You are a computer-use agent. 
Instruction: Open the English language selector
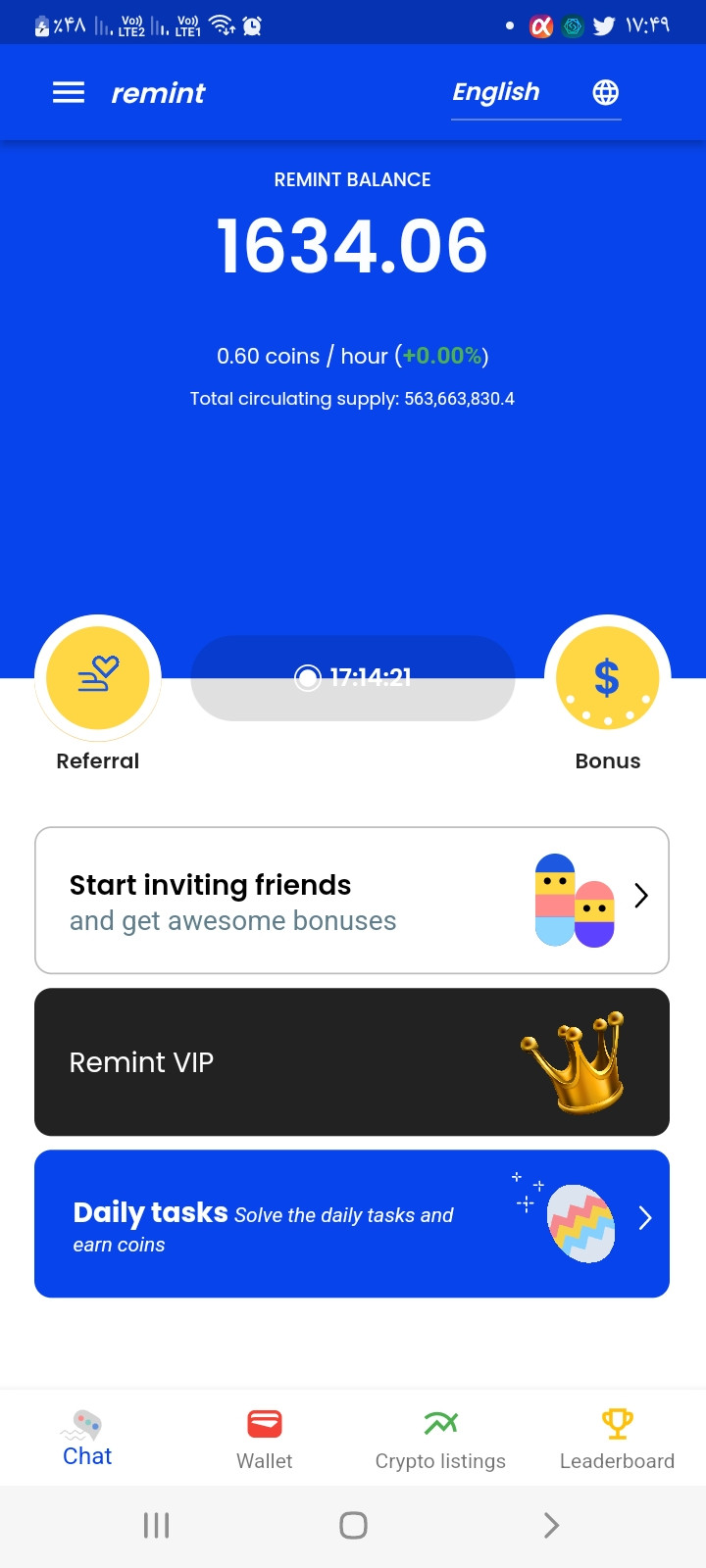pyautogui.click(x=535, y=93)
